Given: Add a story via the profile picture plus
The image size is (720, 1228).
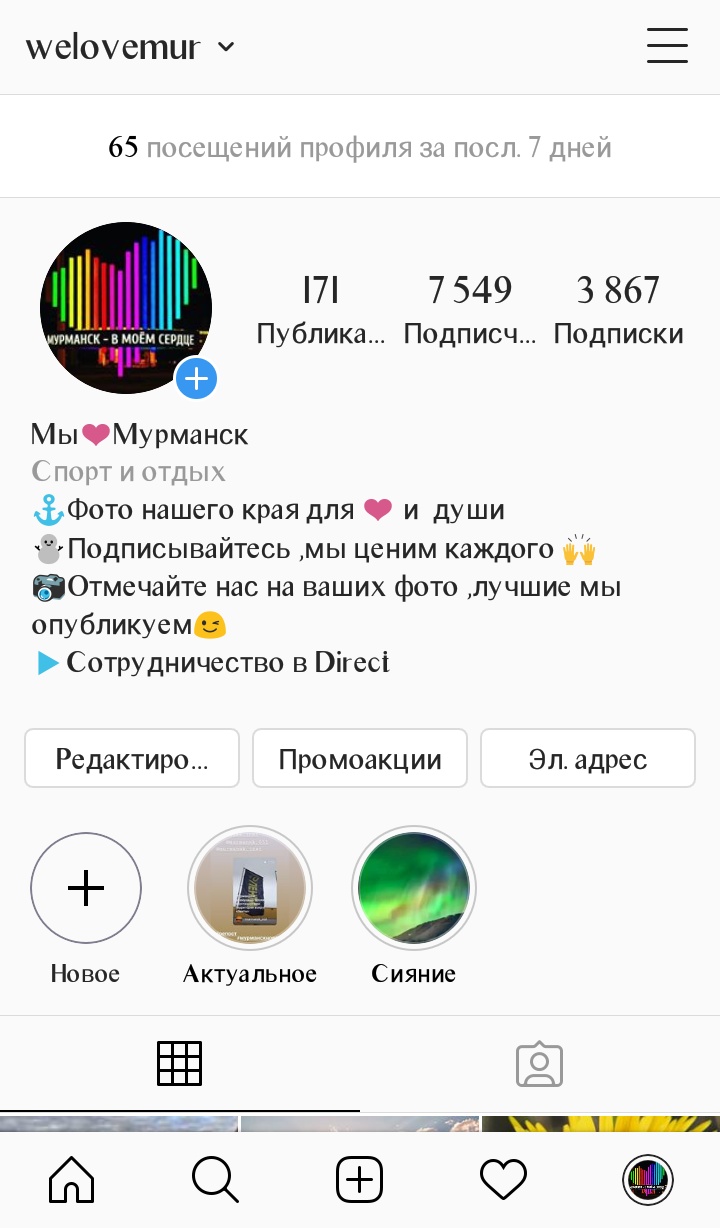Looking at the screenshot, I should [197, 378].
